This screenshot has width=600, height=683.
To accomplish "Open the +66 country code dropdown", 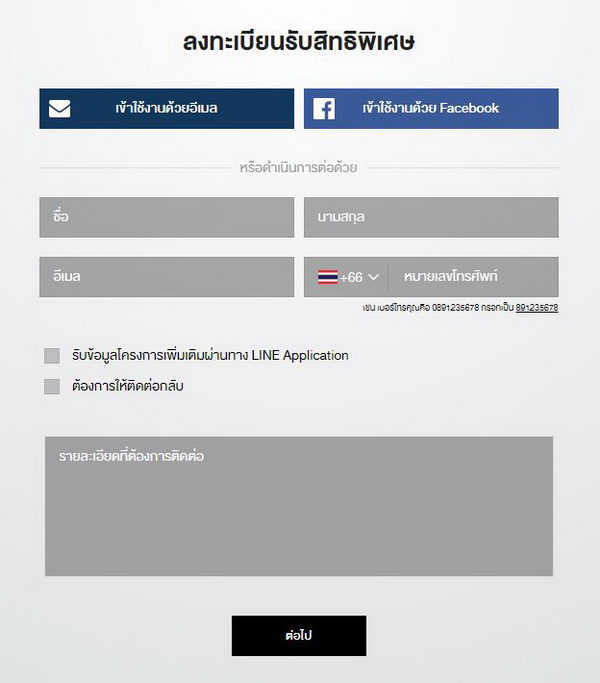I will tap(348, 277).
